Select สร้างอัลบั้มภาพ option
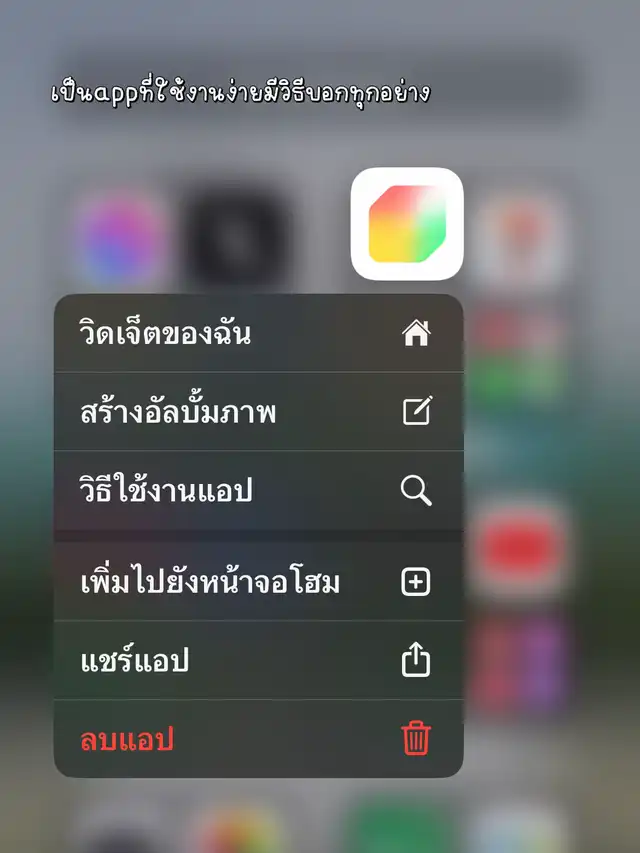The width and height of the screenshot is (640, 853). 257,411
